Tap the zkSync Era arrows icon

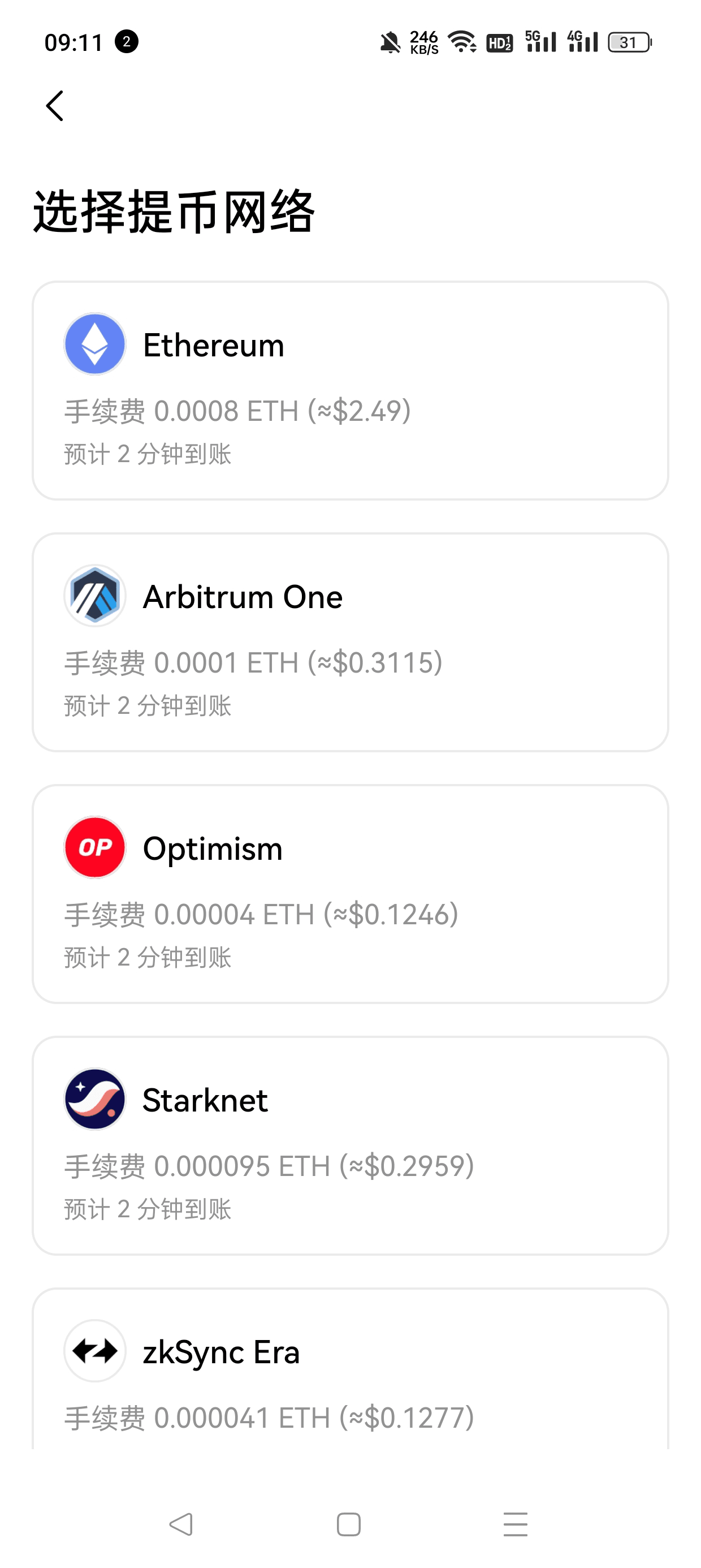94,1352
